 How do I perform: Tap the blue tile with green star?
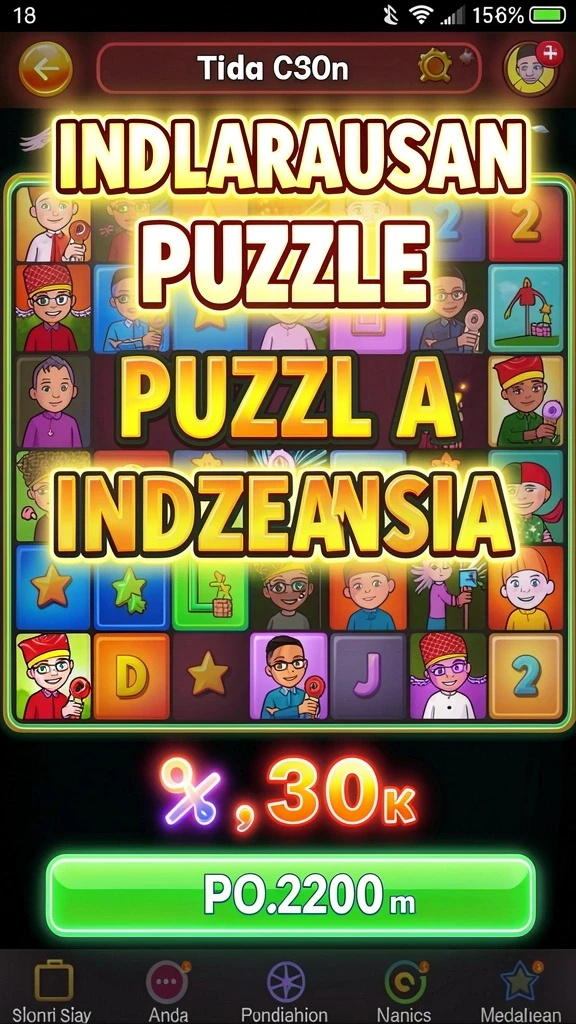click(131, 588)
